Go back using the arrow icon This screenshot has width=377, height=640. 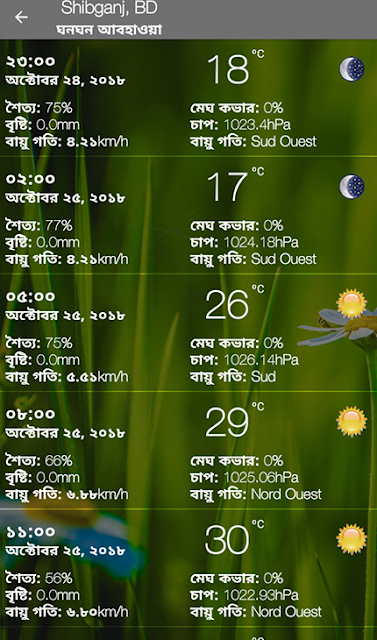coord(21,17)
